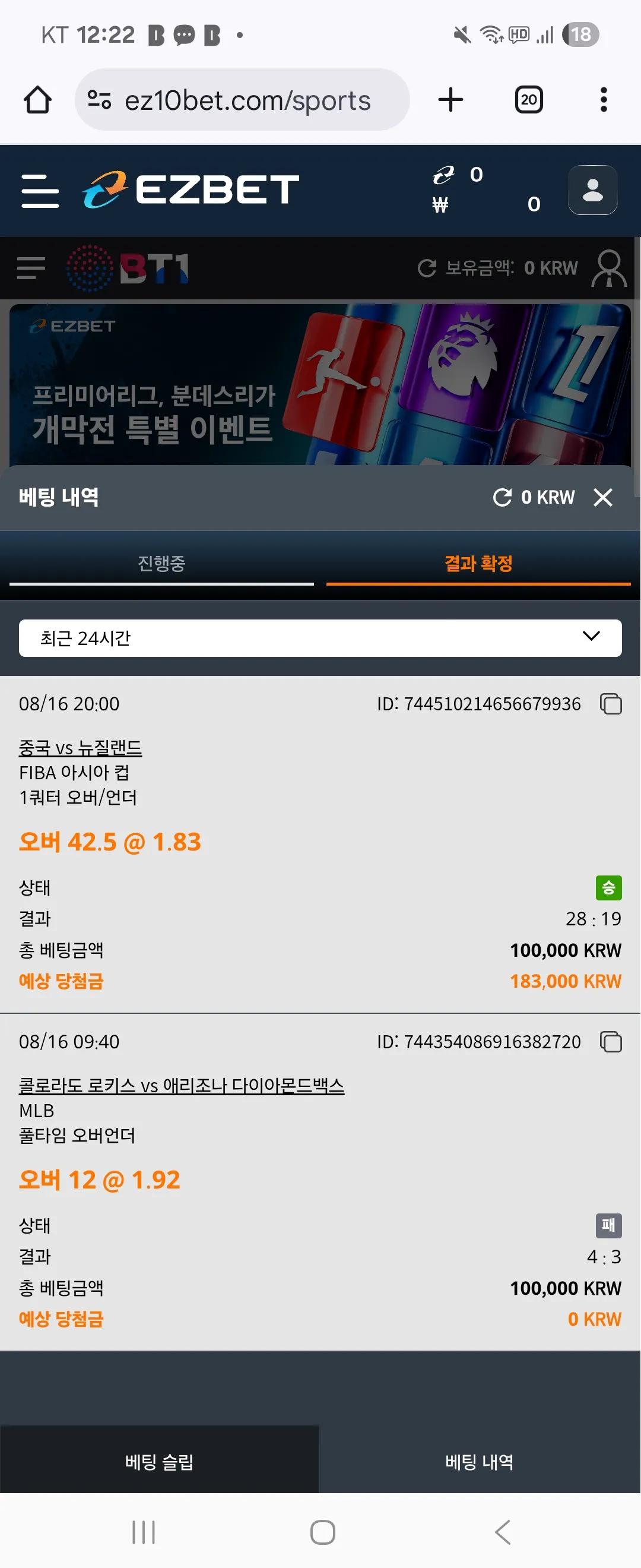Select the 결과 확정 tab

(x=478, y=564)
